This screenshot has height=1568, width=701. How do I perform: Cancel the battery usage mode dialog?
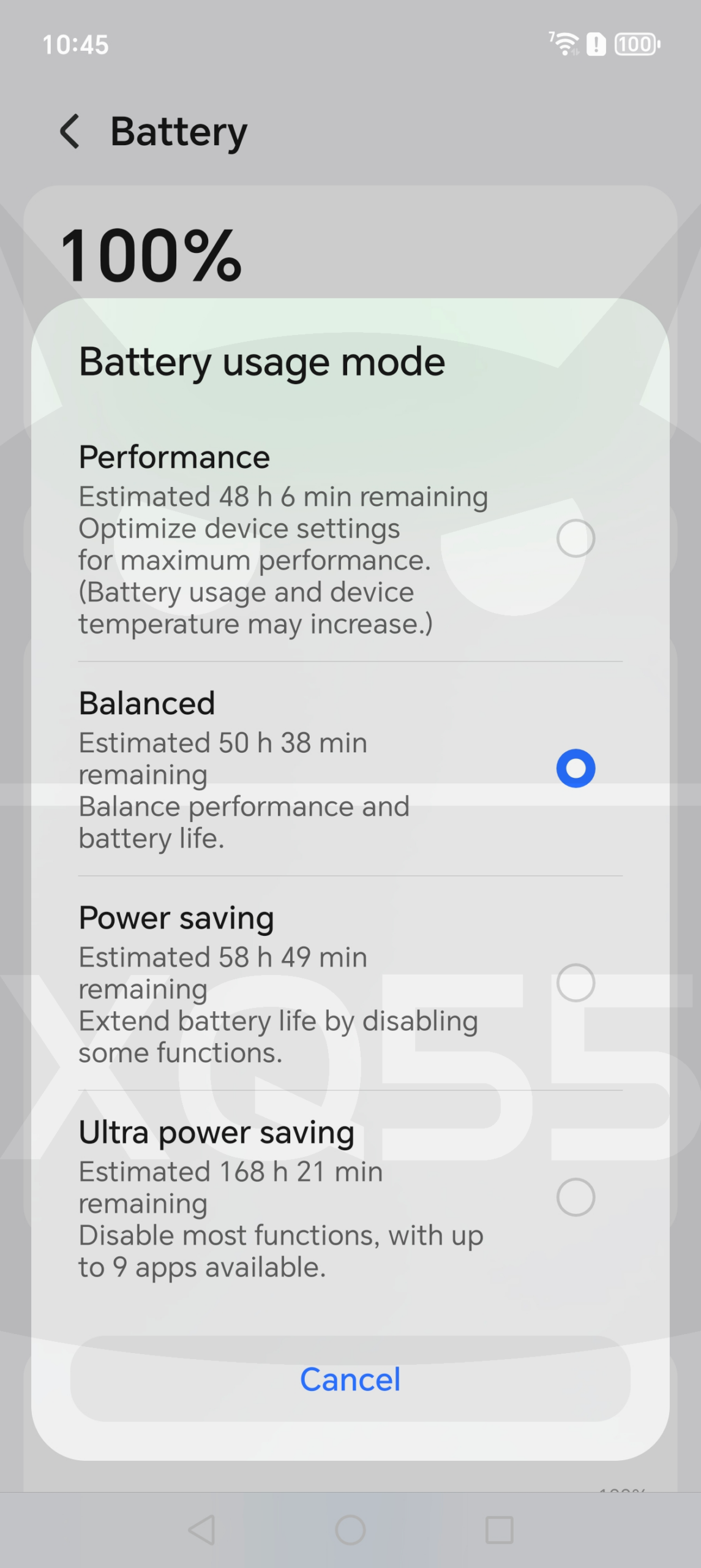[x=350, y=1379]
